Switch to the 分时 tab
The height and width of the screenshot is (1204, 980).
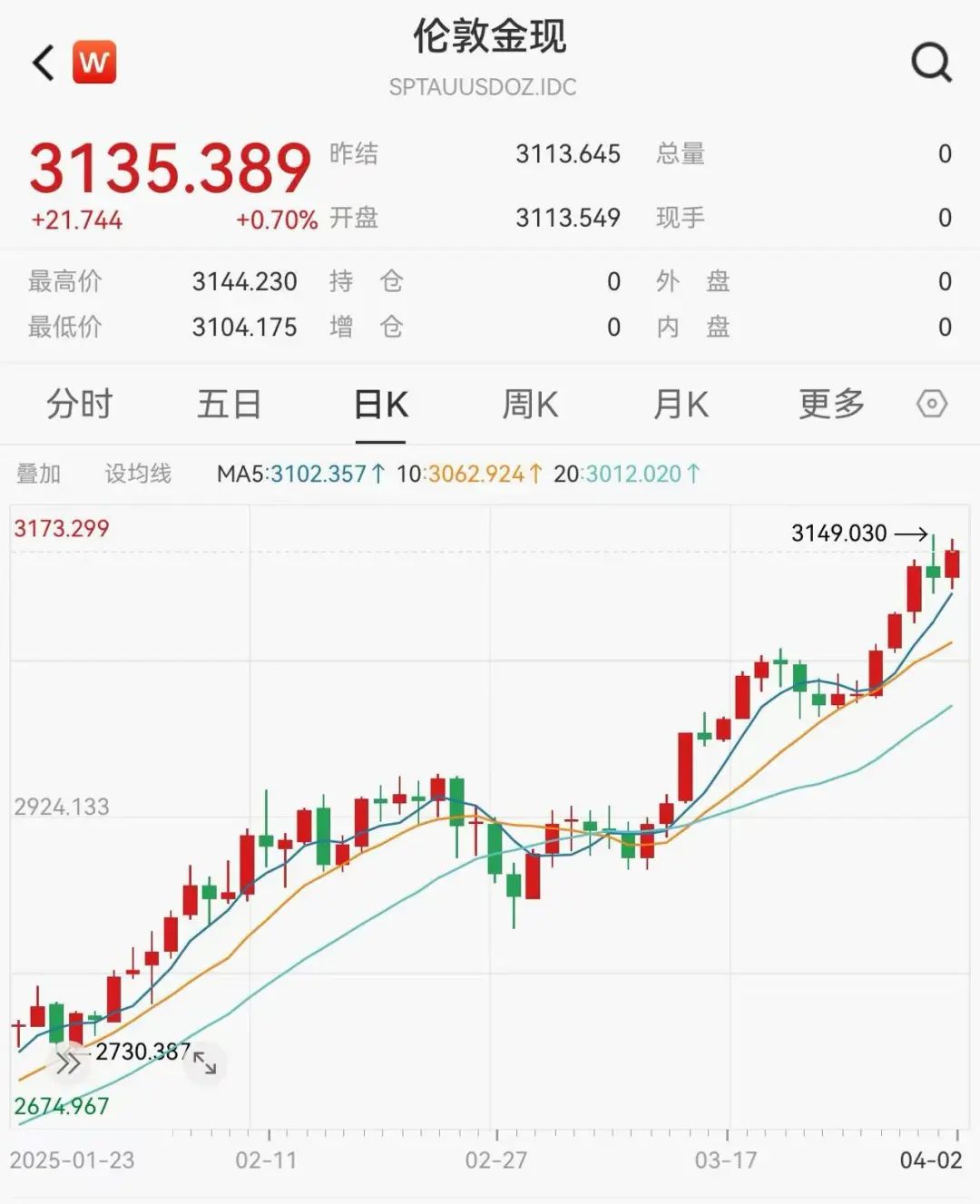[x=79, y=404]
